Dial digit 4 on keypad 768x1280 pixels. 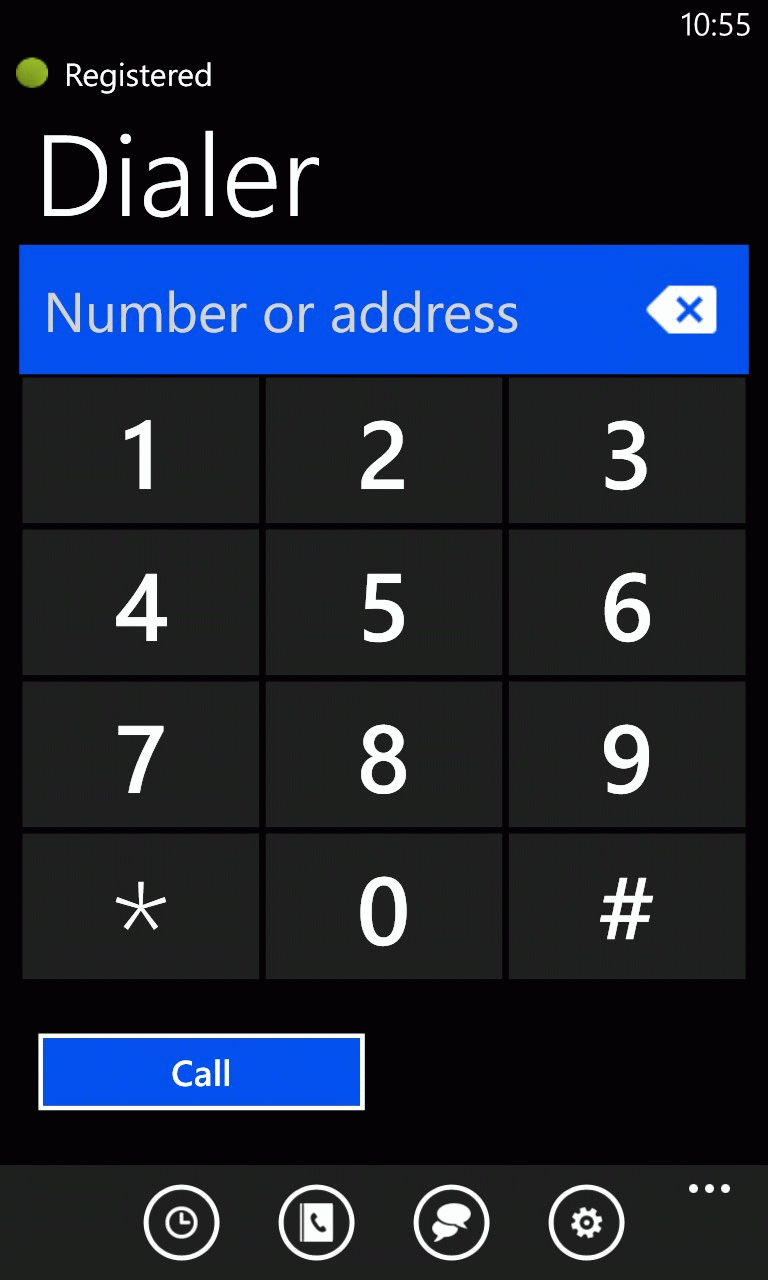[141, 603]
